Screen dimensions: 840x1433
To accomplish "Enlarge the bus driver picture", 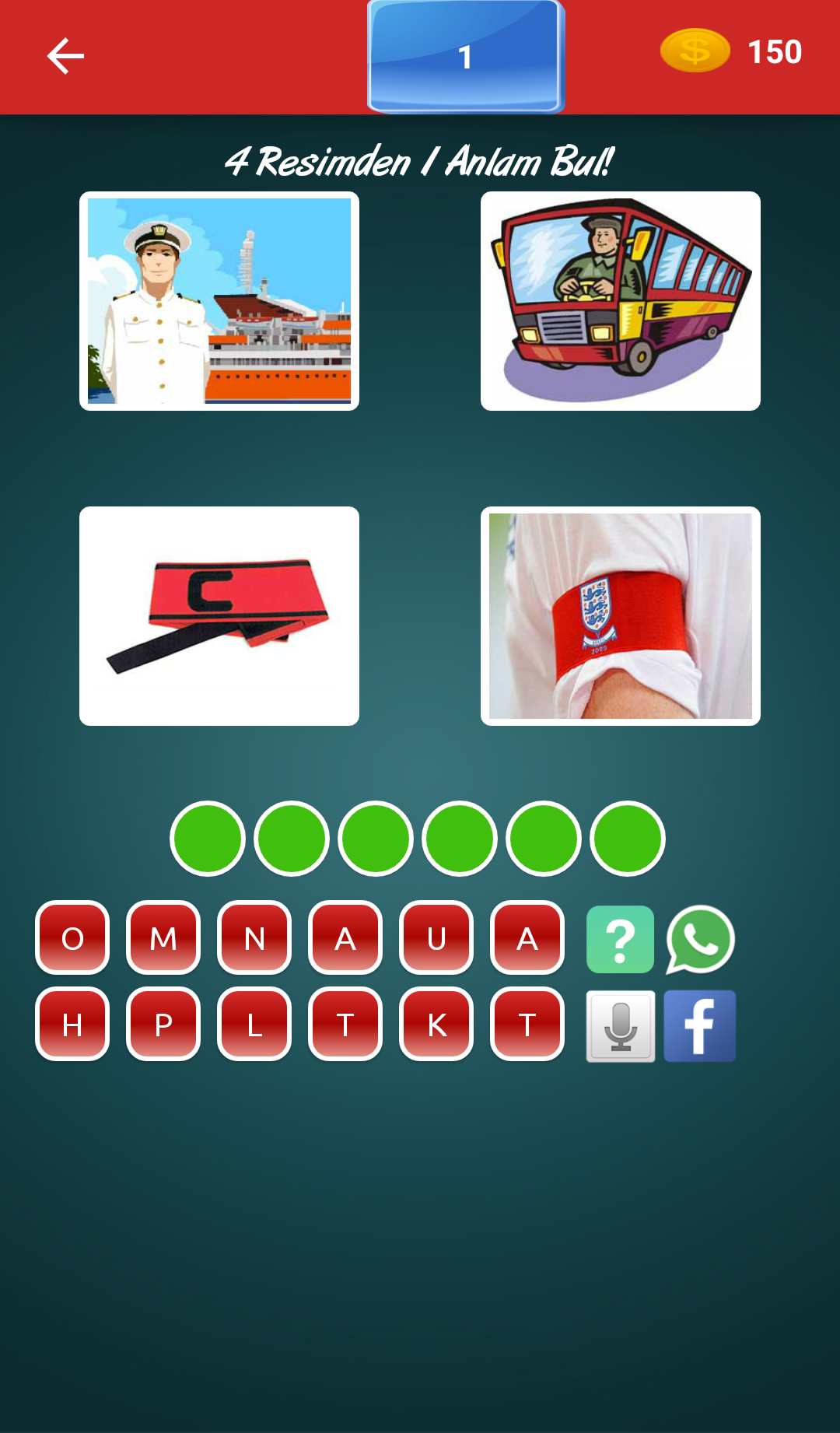I will tap(621, 301).
